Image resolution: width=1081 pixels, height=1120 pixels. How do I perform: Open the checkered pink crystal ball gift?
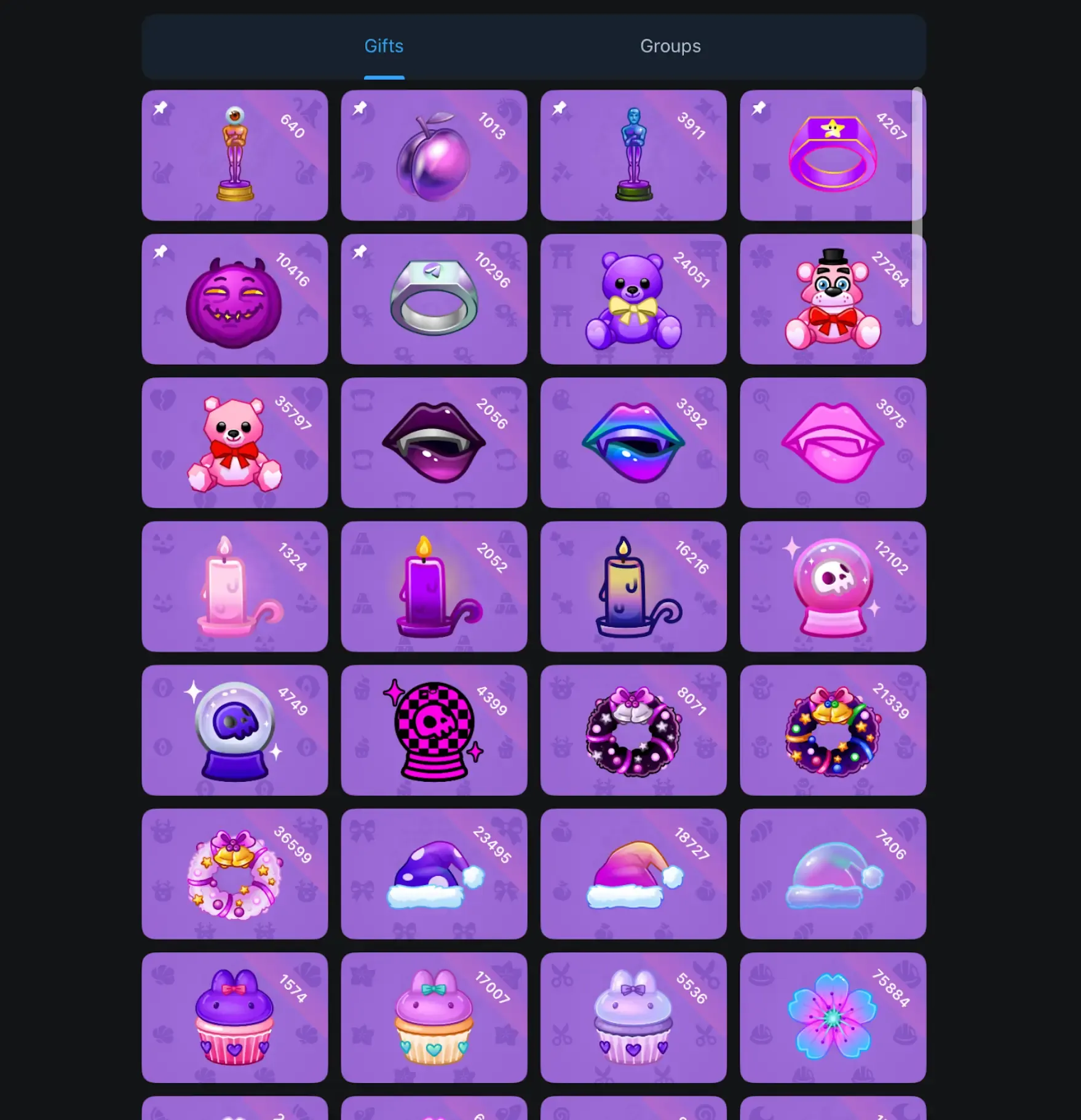click(x=434, y=731)
